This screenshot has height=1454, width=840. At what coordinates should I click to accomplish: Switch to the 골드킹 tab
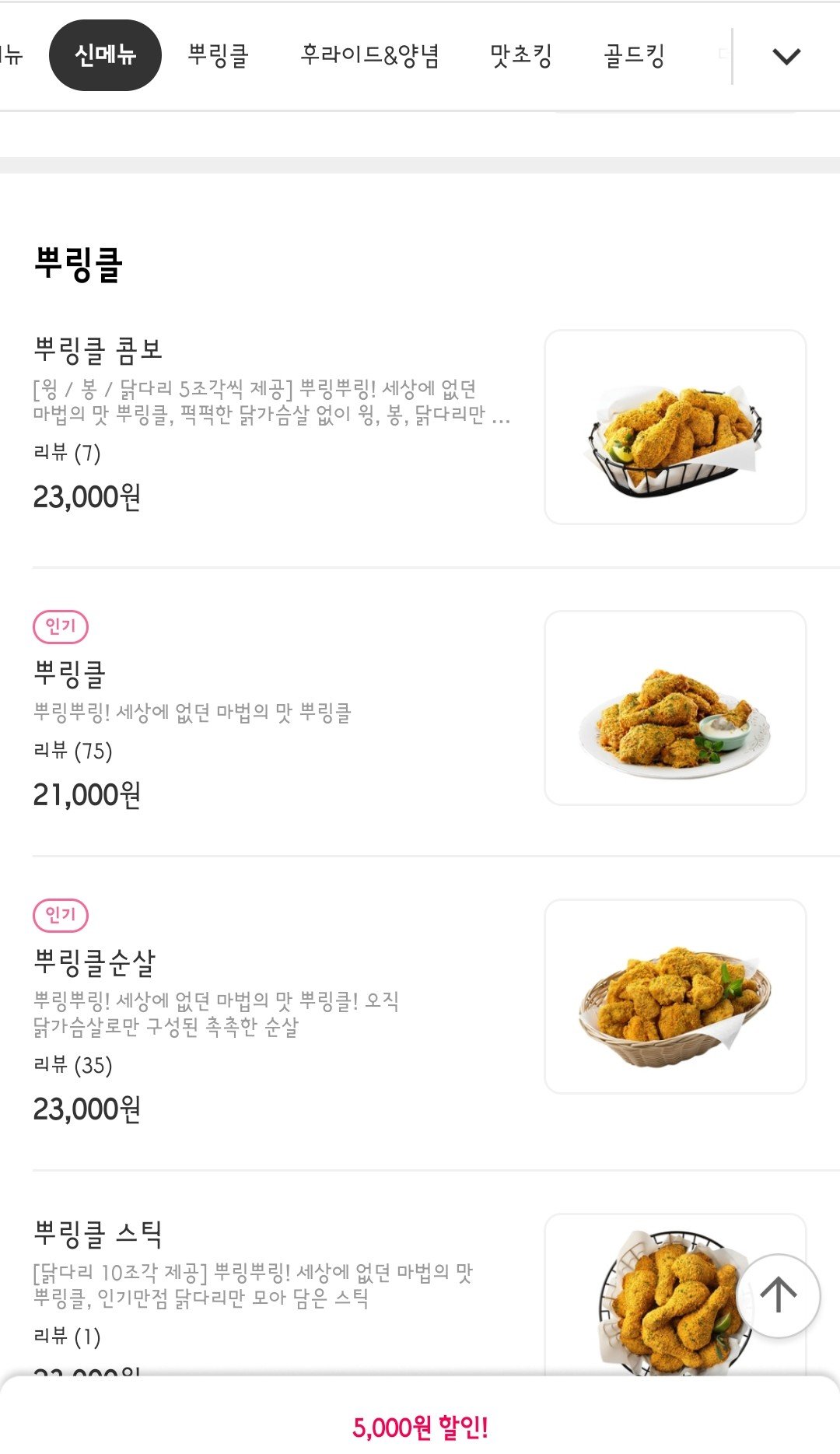[x=634, y=55]
